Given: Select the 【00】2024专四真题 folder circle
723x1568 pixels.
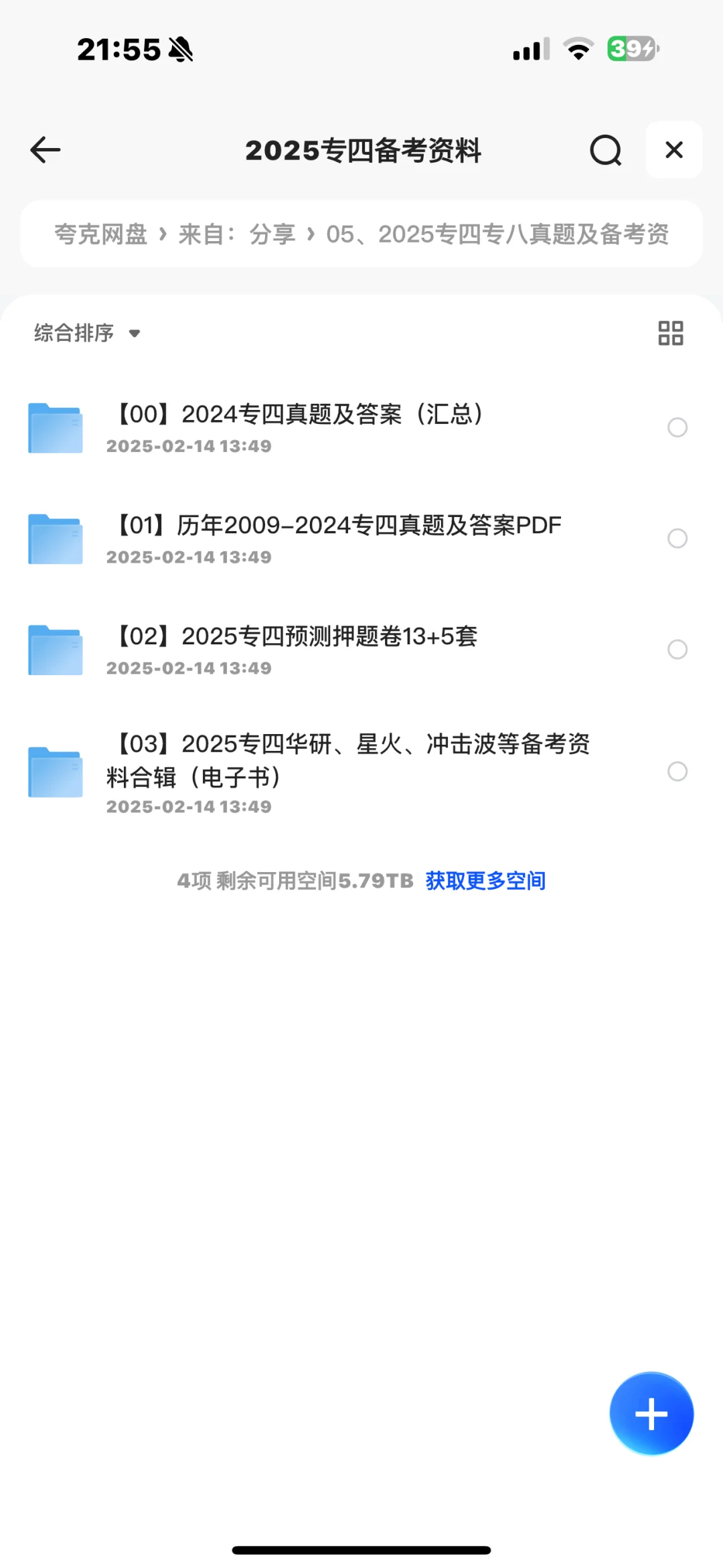Looking at the screenshot, I should [x=677, y=427].
